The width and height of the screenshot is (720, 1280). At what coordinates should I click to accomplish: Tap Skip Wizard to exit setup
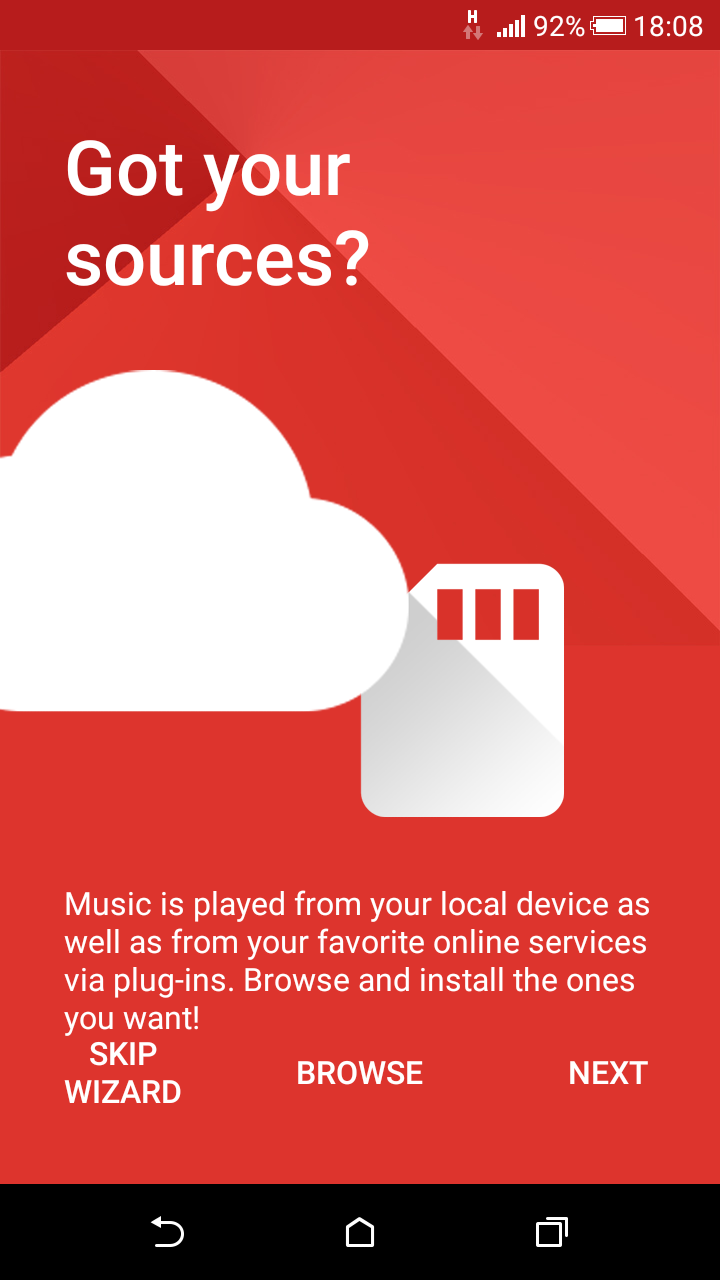coord(123,1072)
